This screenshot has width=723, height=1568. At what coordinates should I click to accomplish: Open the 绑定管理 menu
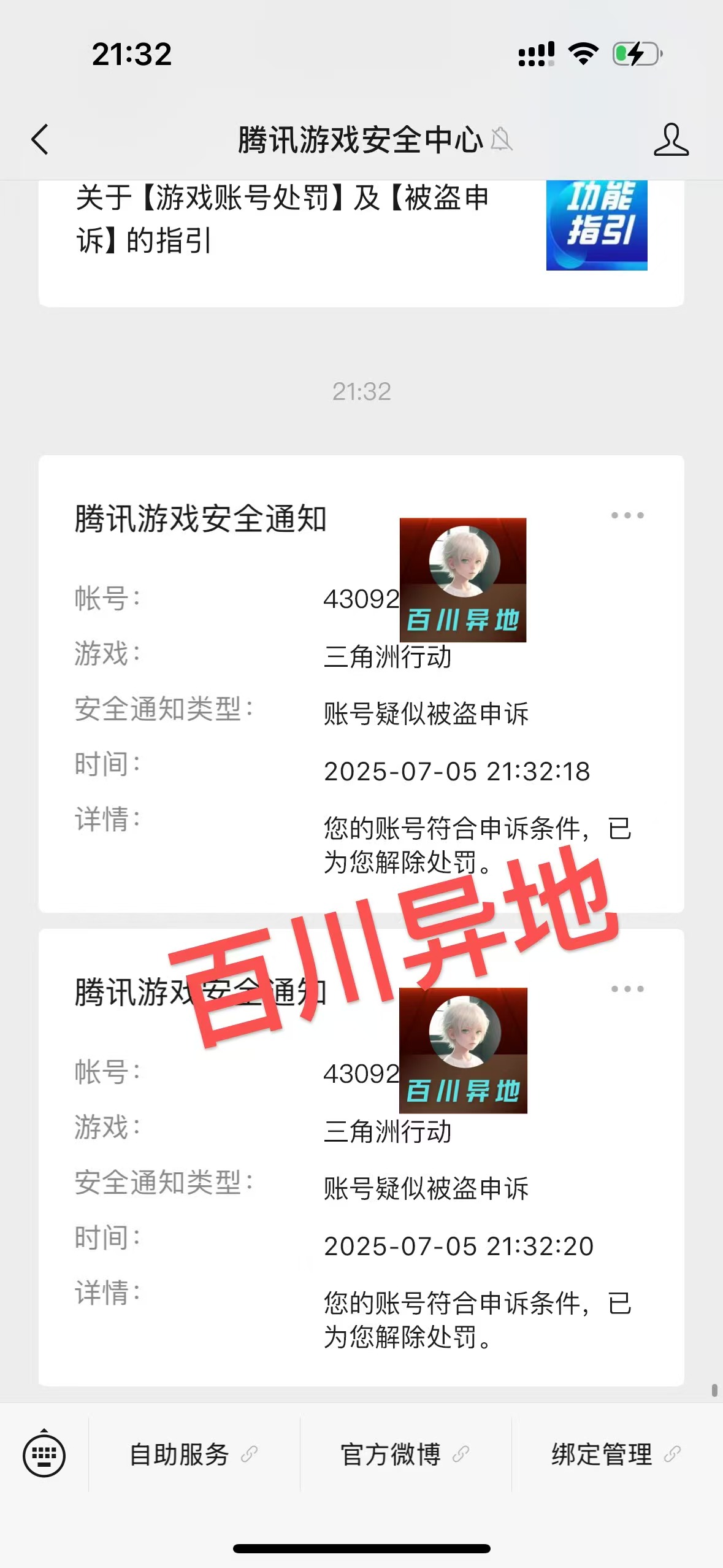pyautogui.click(x=617, y=1455)
